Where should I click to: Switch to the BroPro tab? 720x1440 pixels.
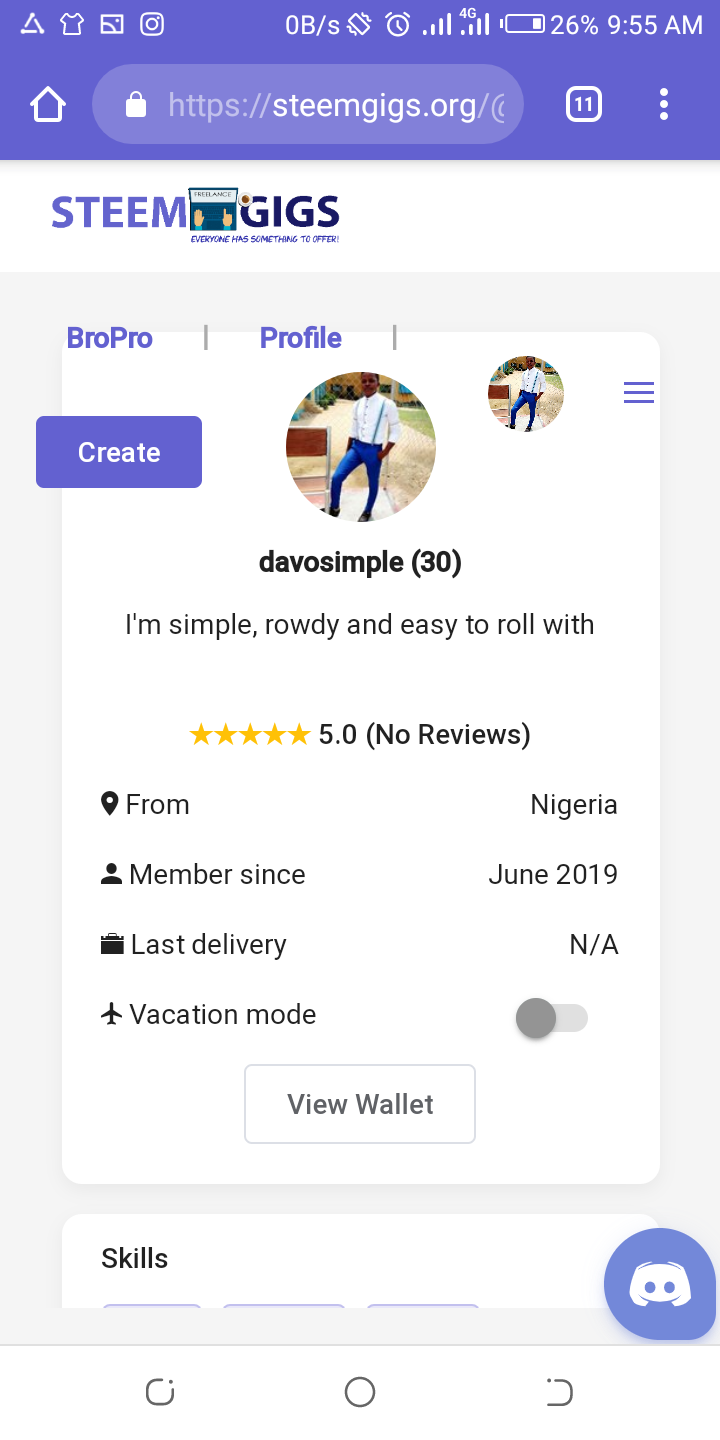(x=109, y=338)
